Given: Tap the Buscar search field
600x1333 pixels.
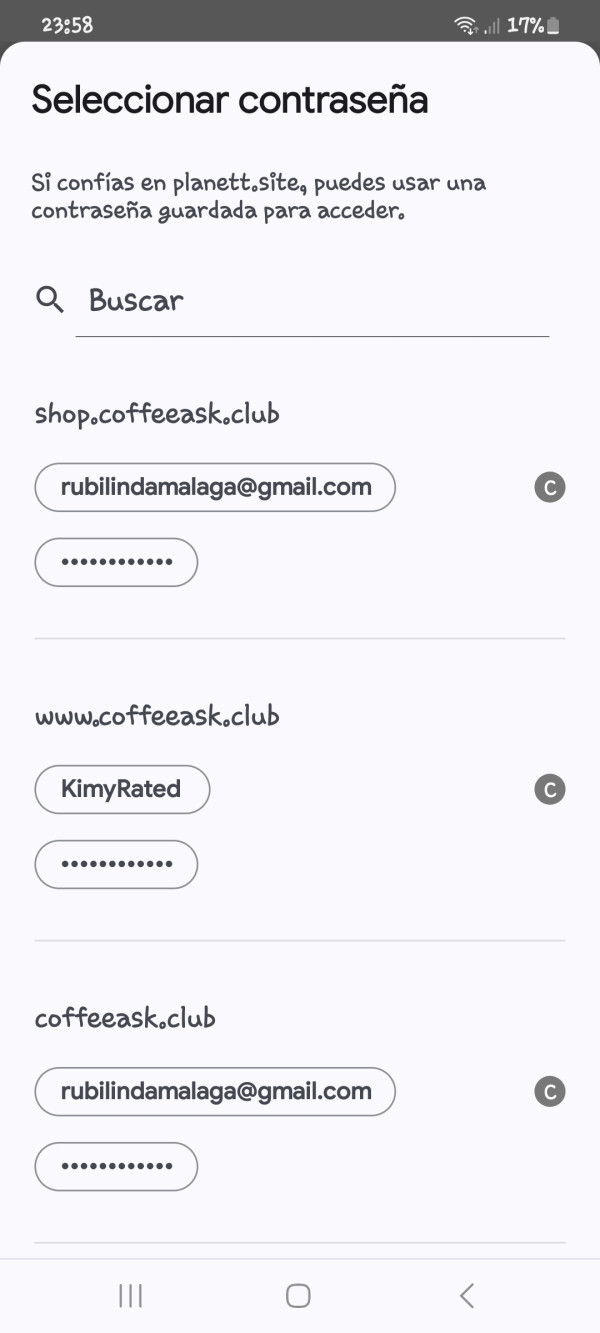Looking at the screenshot, I should tap(310, 300).
